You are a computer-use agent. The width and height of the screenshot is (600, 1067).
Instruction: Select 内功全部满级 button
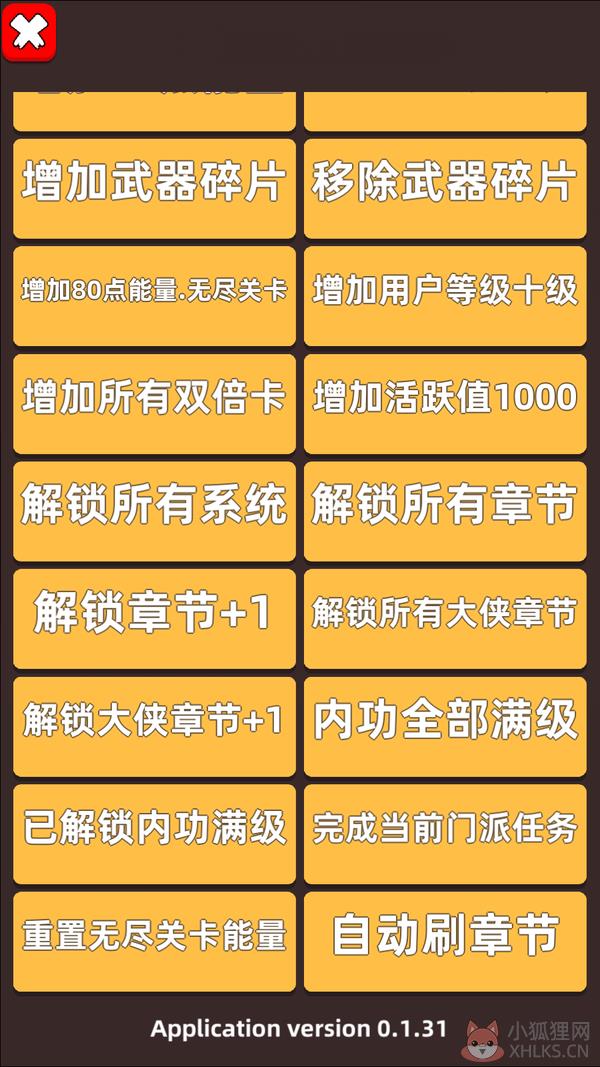(445, 726)
